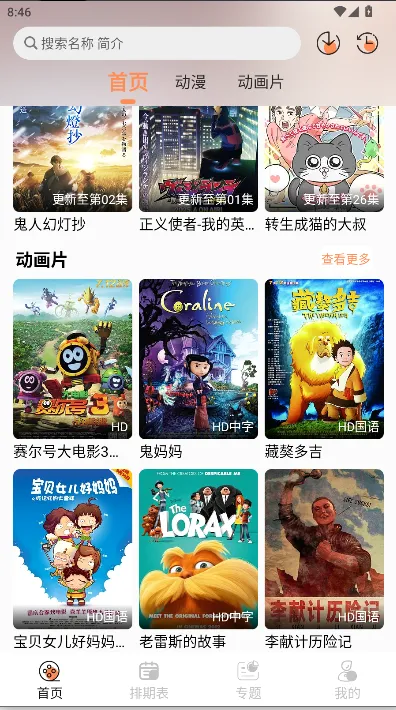
Task: Tap the search box for 搜索名称 简介
Action: coord(157,43)
